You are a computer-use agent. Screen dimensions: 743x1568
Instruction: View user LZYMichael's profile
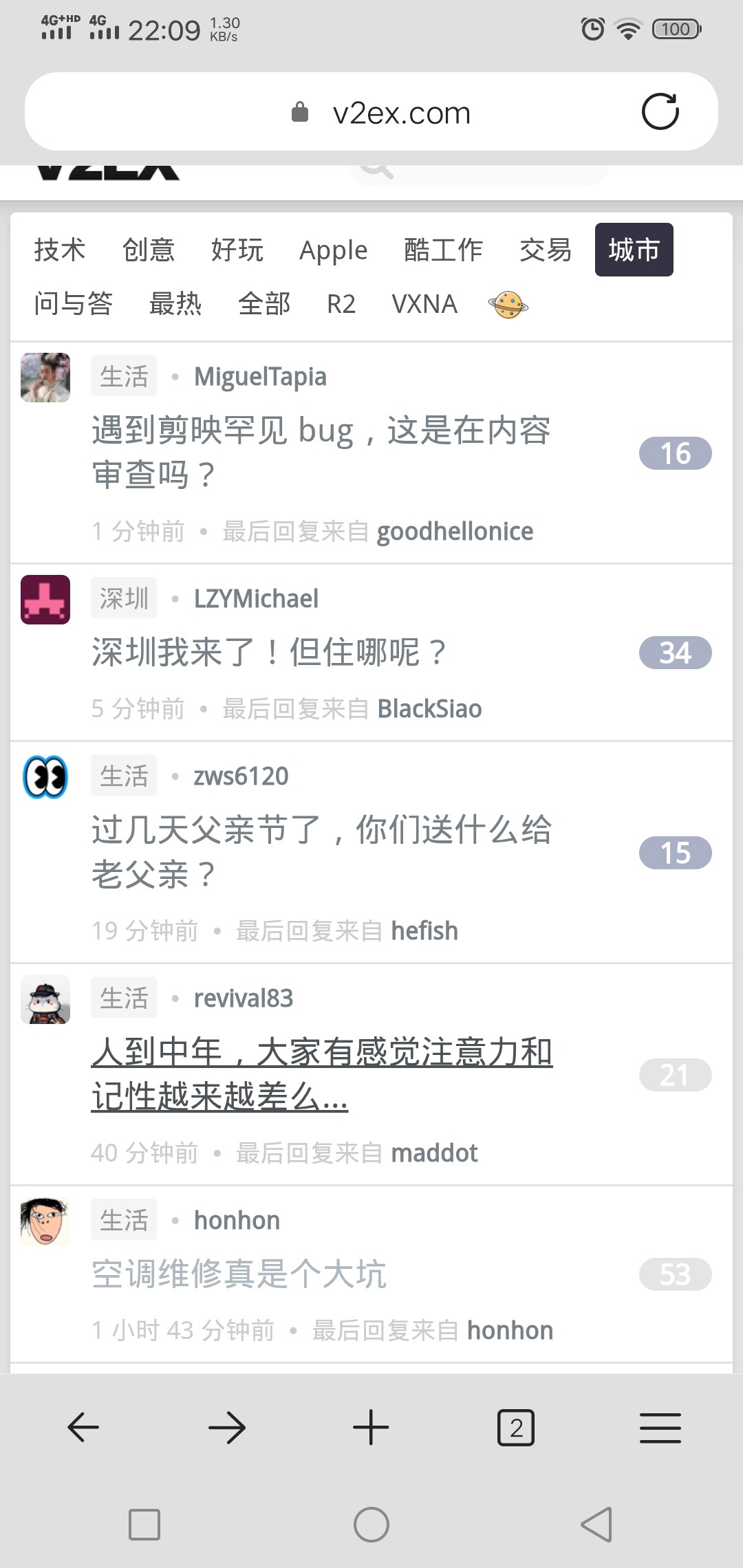pos(256,598)
